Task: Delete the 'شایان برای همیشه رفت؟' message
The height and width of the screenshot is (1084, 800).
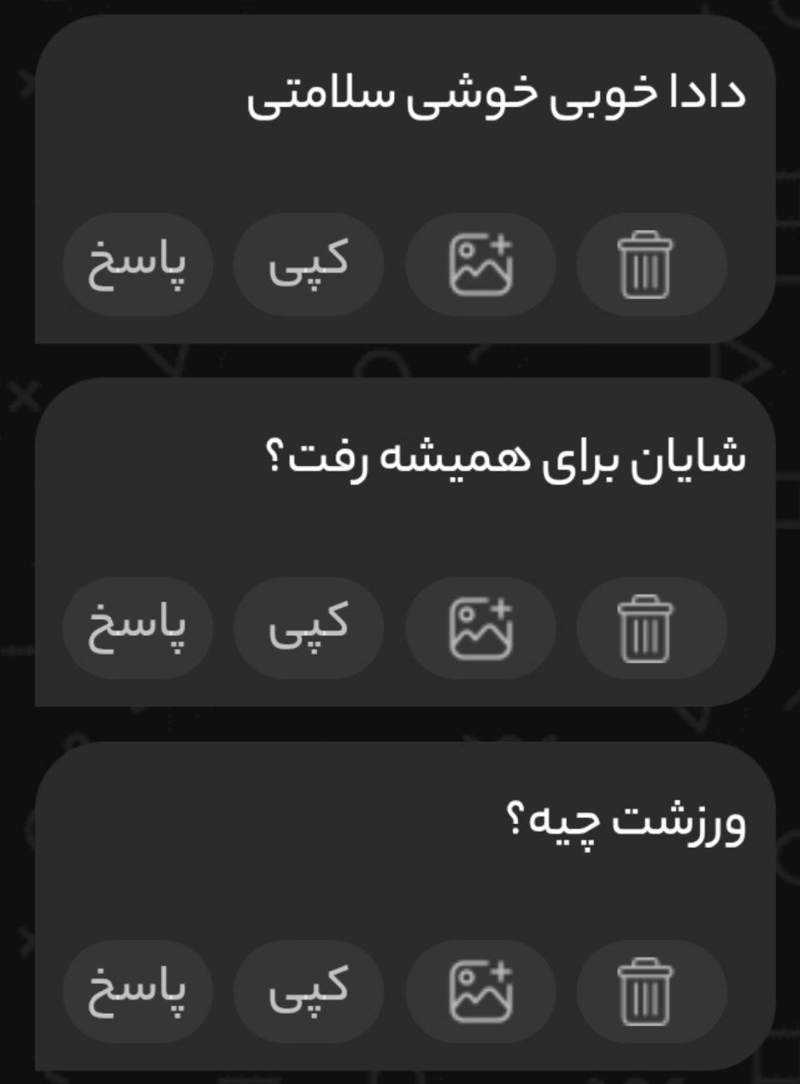Action: tap(650, 629)
